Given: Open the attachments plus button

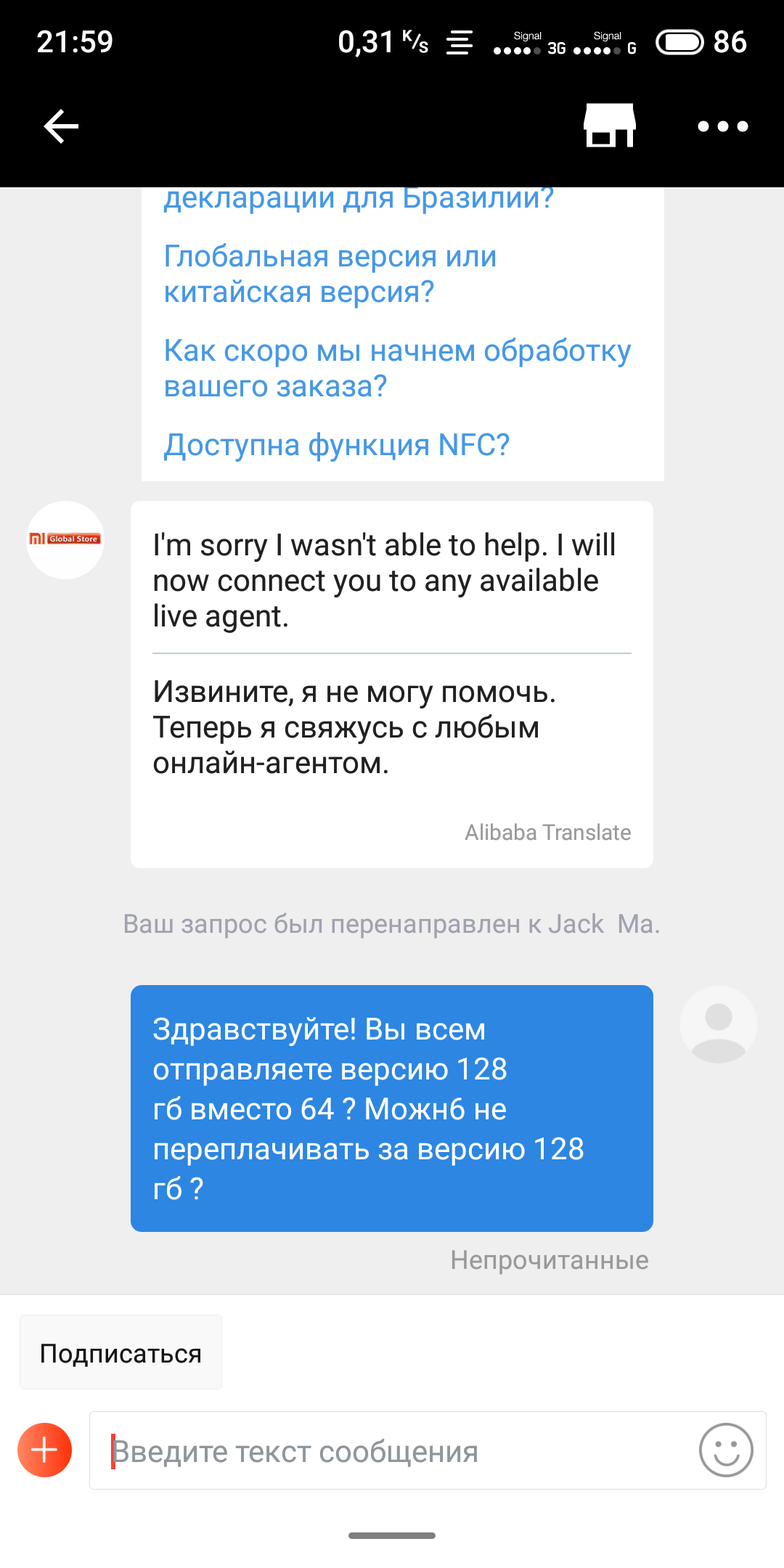Looking at the screenshot, I should click(x=45, y=1450).
